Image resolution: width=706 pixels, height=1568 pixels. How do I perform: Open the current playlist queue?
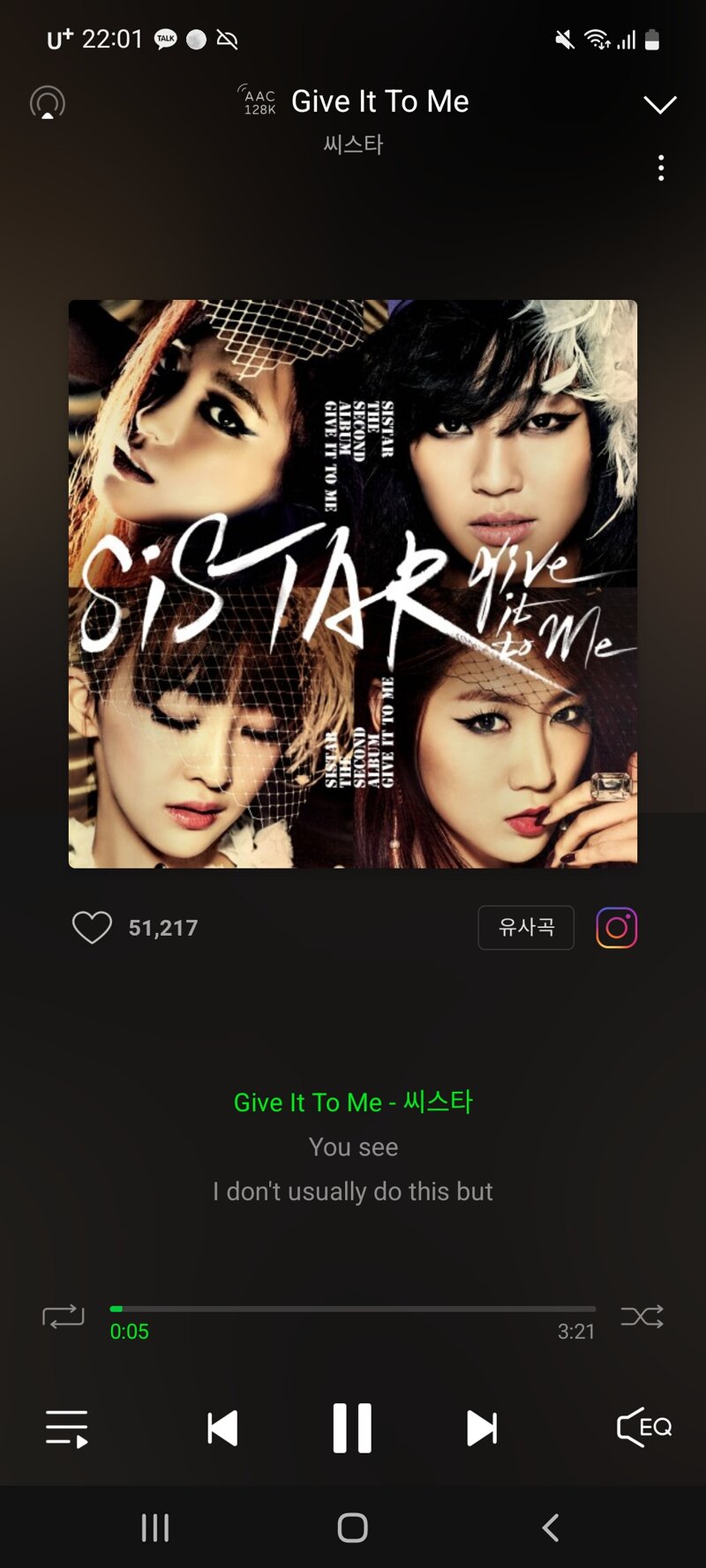[67, 1428]
